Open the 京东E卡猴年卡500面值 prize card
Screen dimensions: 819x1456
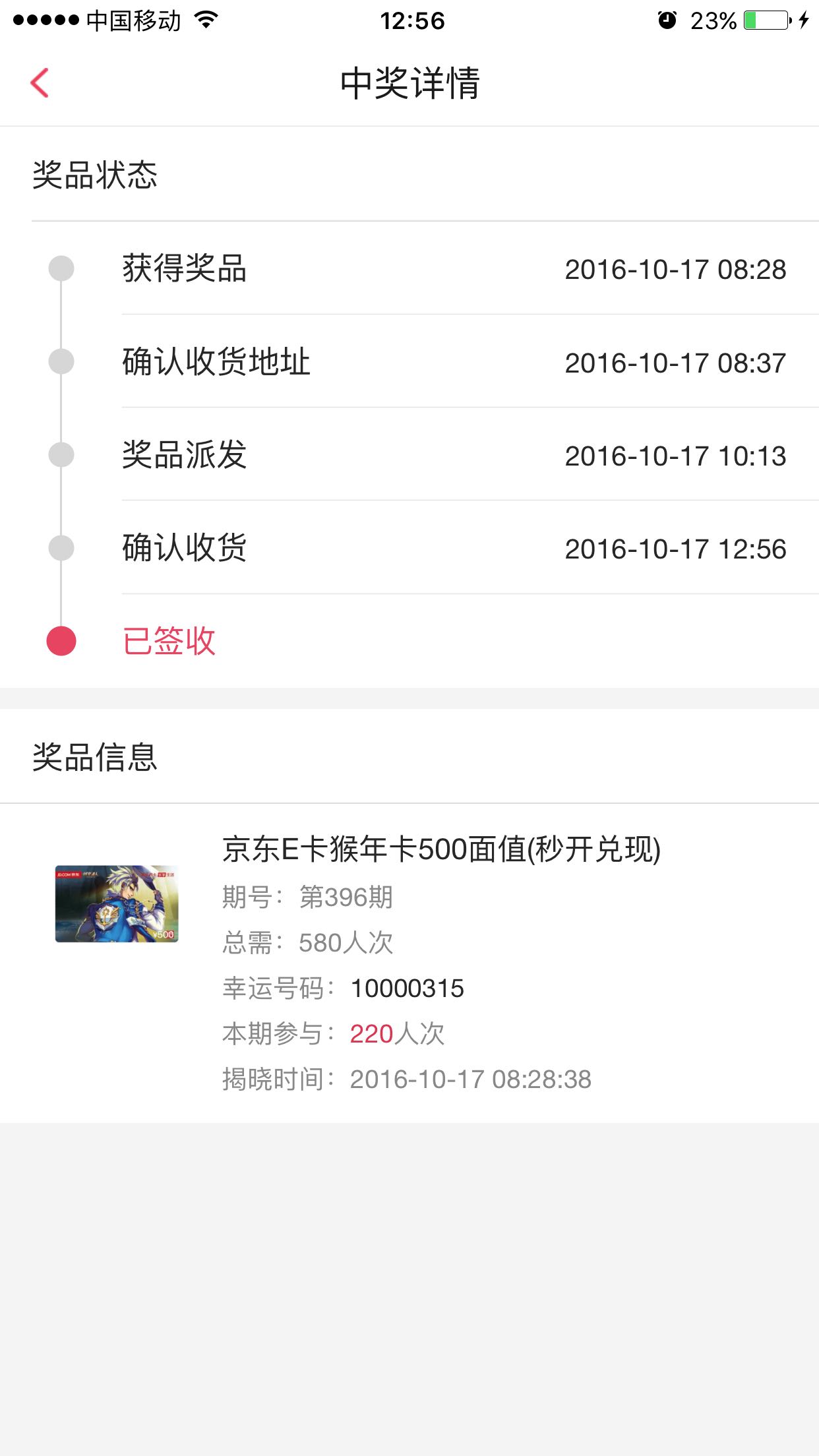click(409, 963)
